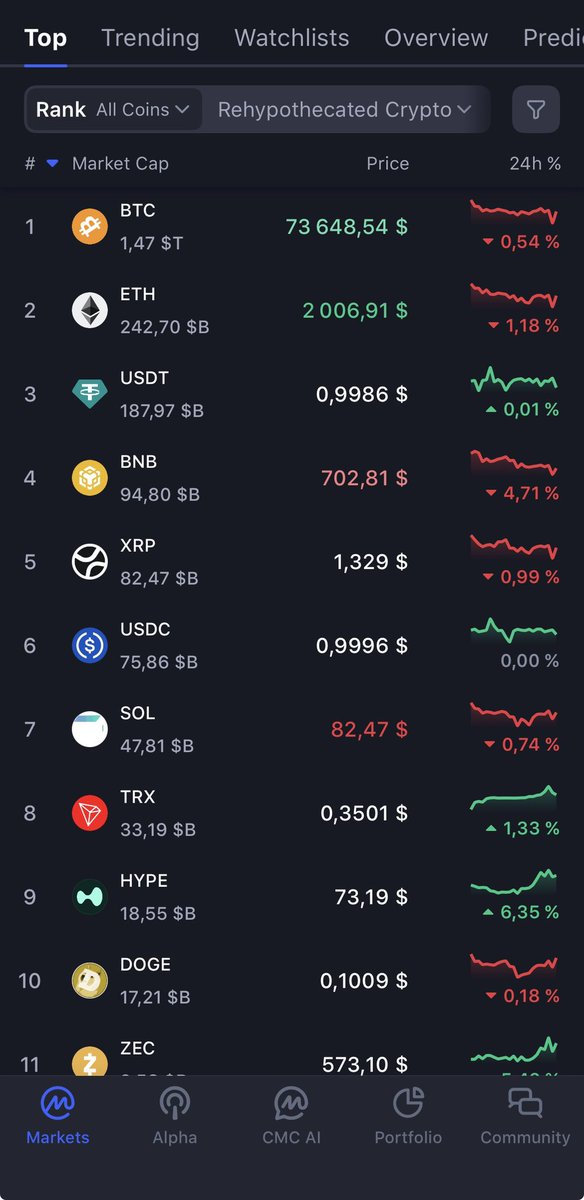Switch to the Portfolio tab

pyautogui.click(x=408, y=1116)
